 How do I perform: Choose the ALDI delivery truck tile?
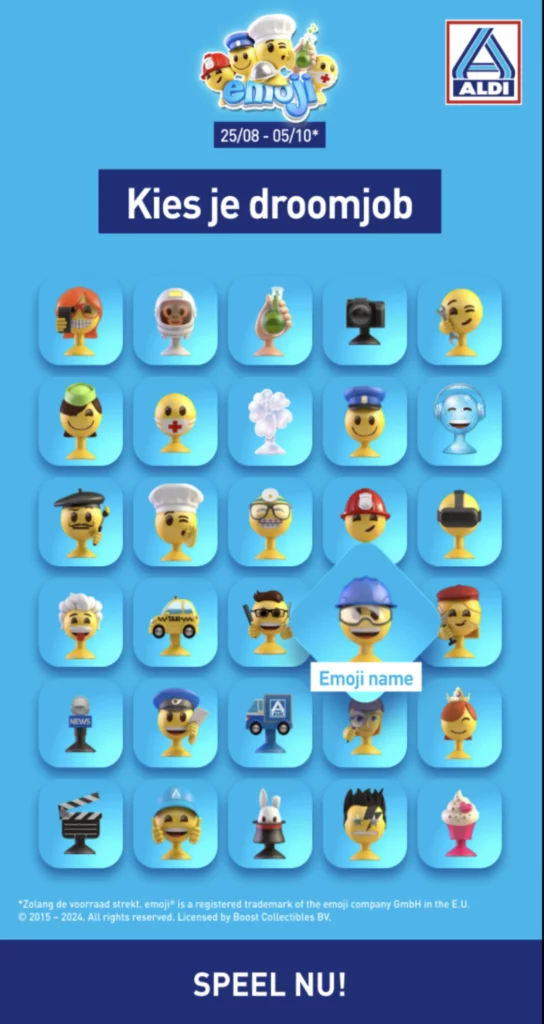pos(270,723)
